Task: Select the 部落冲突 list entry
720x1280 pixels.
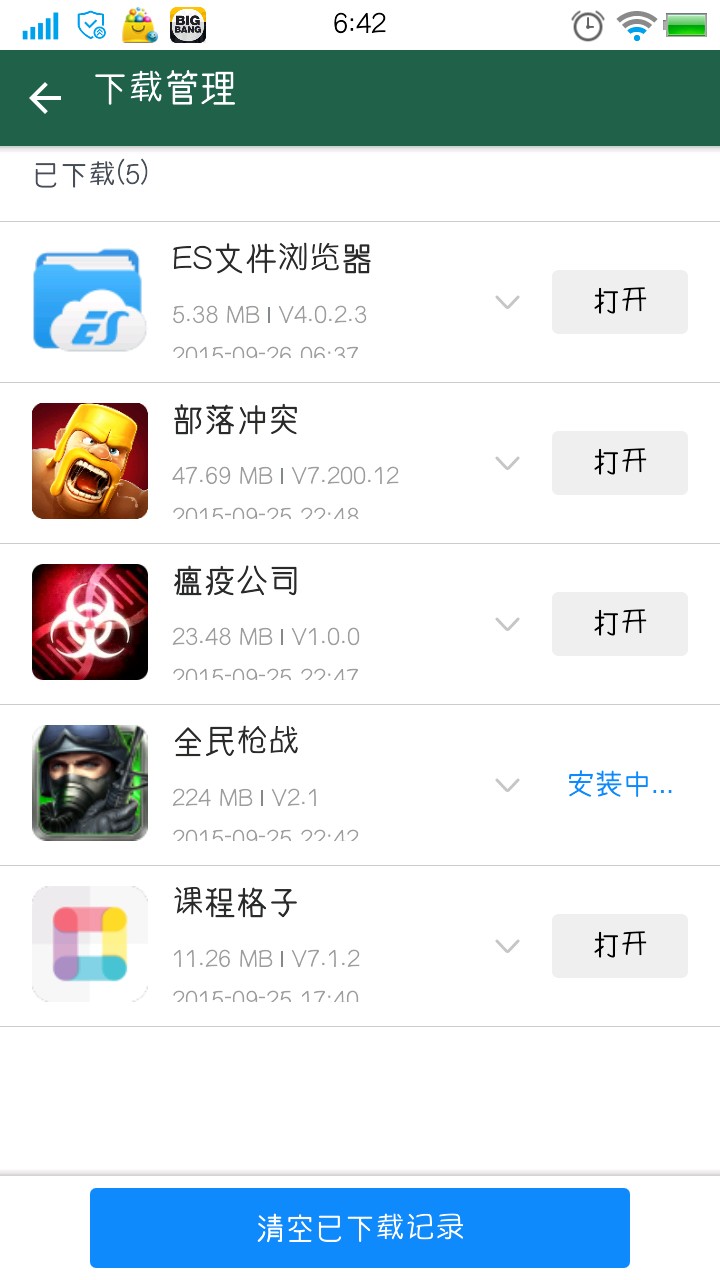Action: coord(360,463)
